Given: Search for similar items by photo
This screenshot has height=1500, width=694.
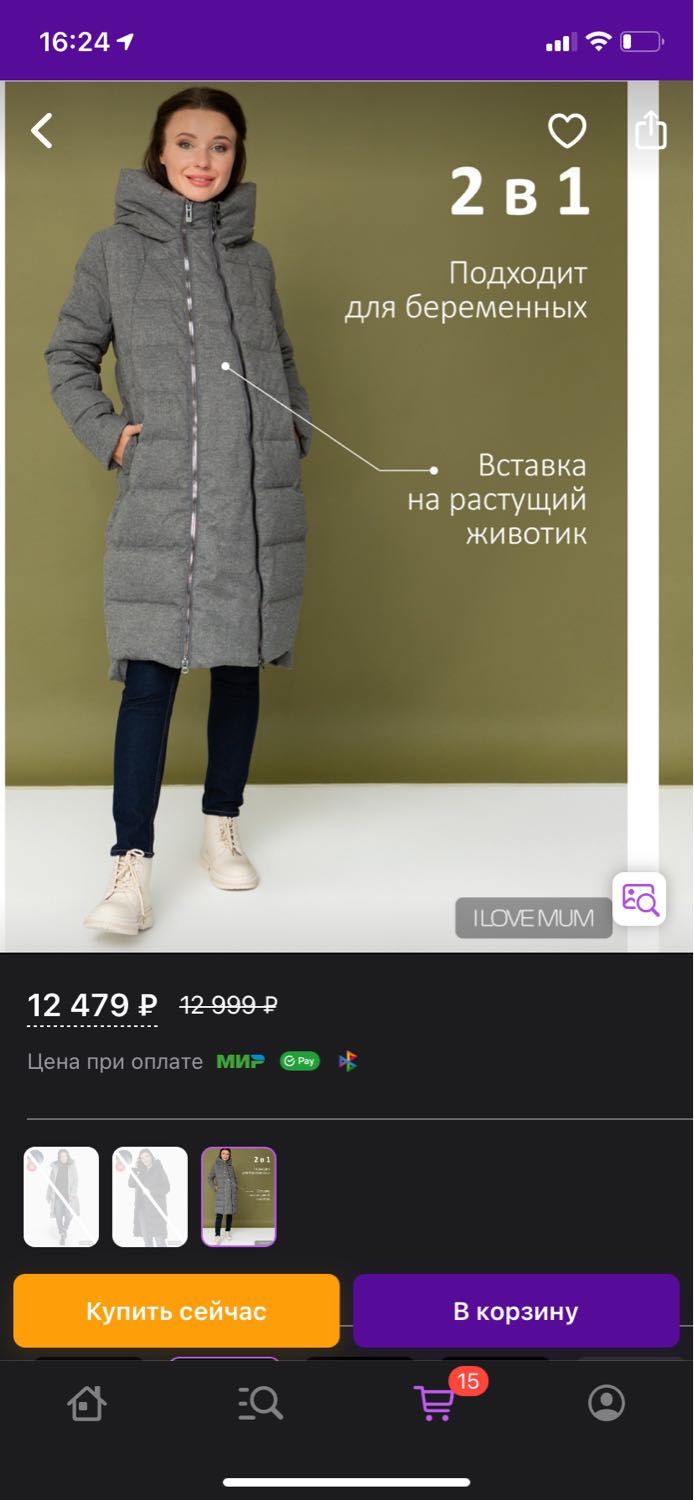Looking at the screenshot, I should [x=640, y=898].
